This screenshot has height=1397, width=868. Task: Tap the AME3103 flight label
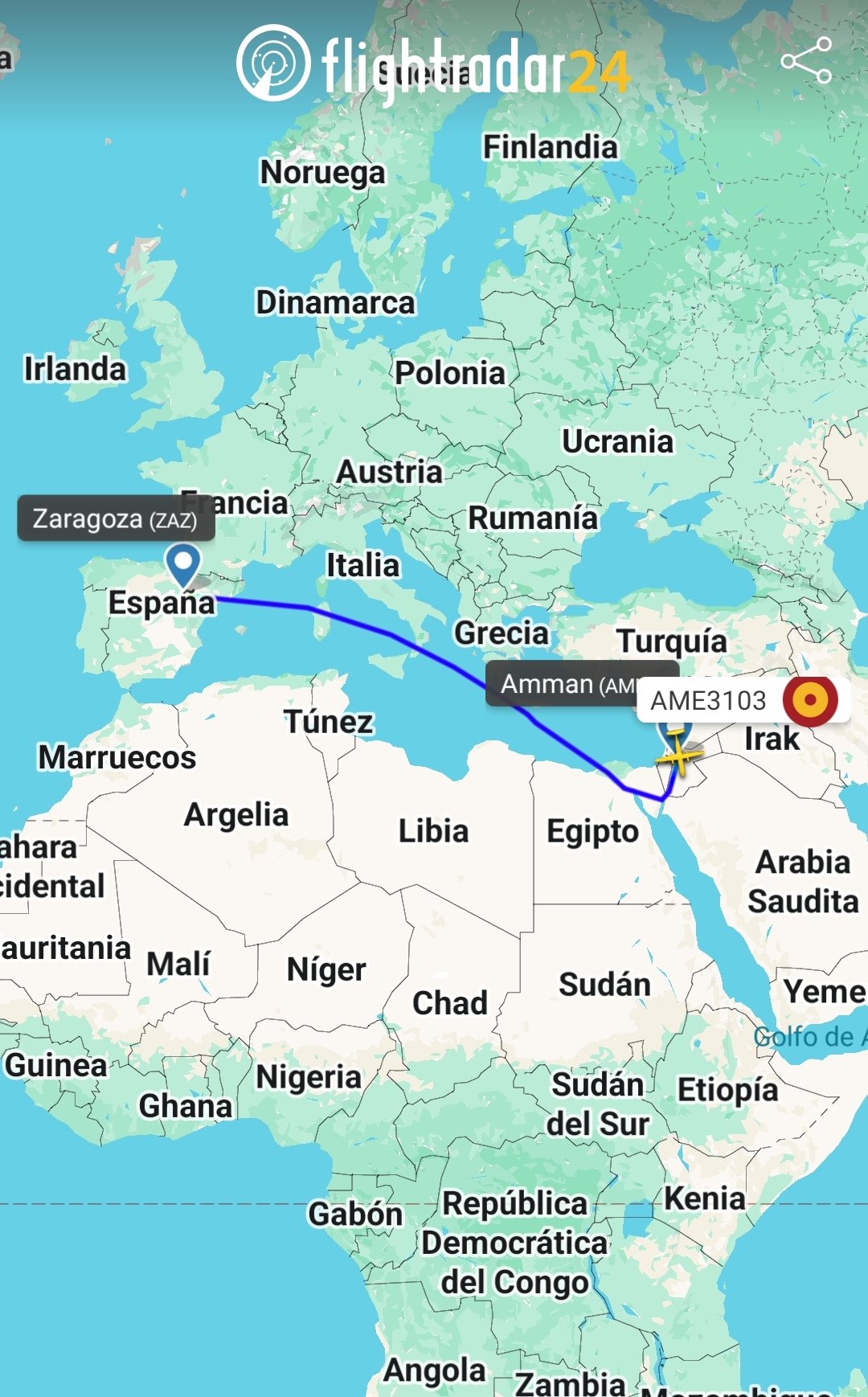(708, 700)
